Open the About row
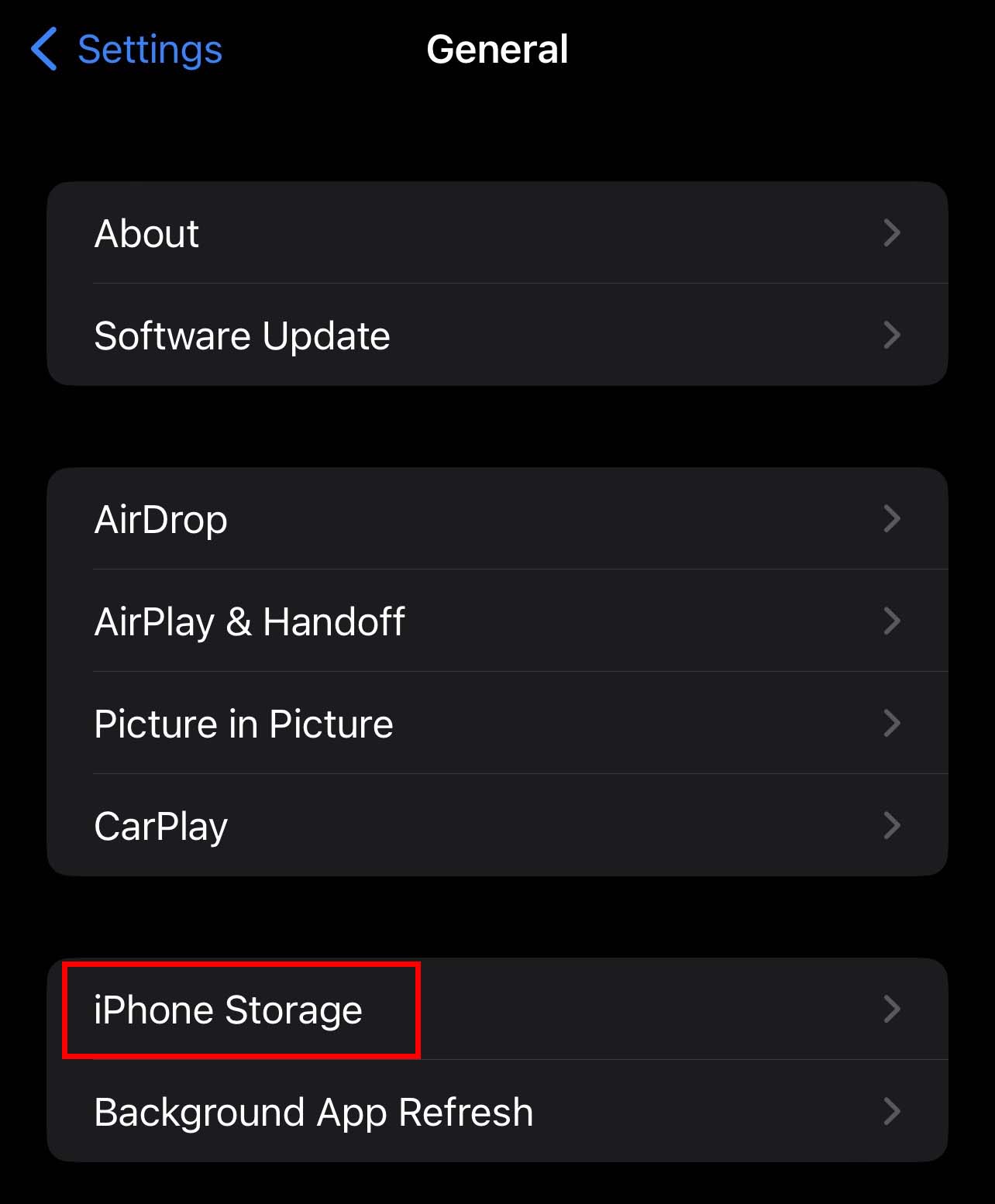The image size is (995, 1204). tap(496, 233)
